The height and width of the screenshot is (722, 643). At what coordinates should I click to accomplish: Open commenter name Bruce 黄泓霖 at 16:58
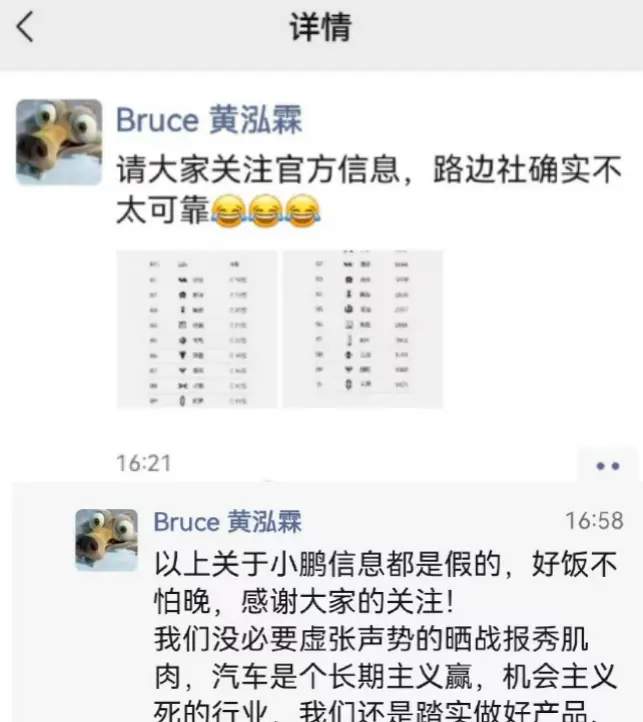pos(227,521)
